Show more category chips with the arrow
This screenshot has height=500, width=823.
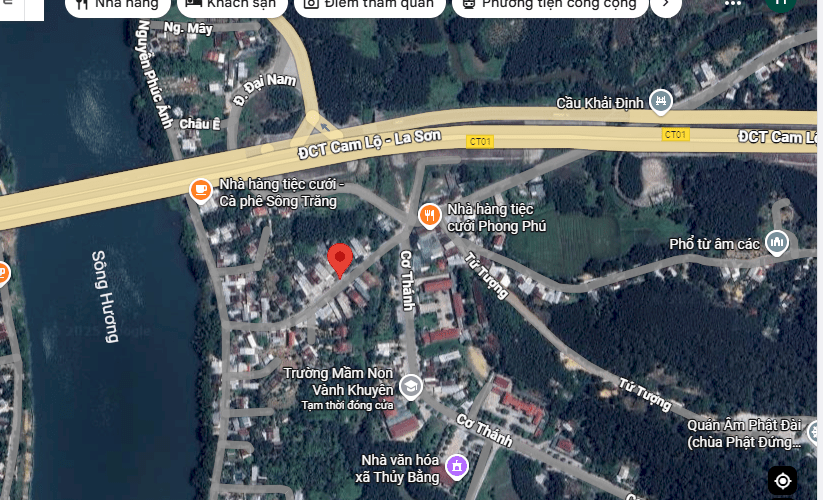665,5
